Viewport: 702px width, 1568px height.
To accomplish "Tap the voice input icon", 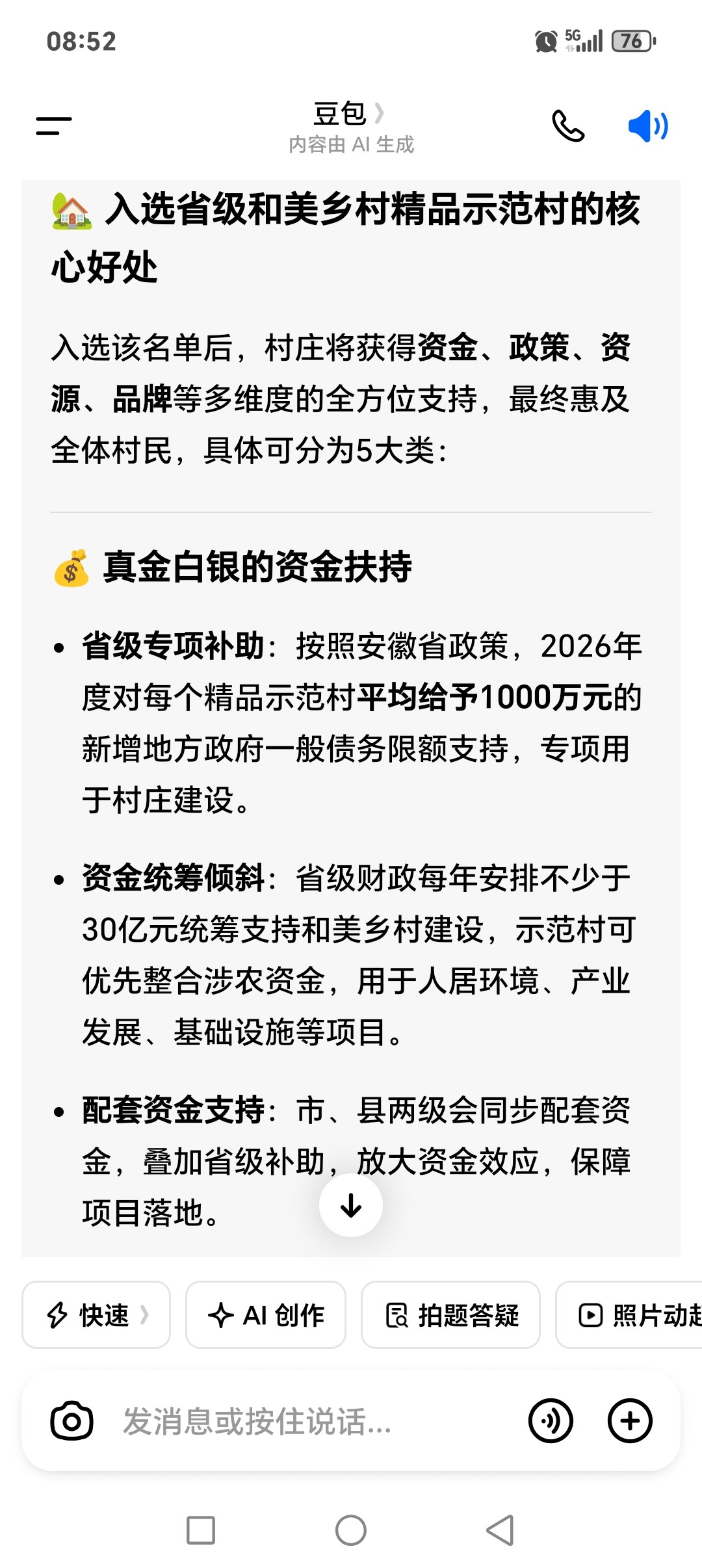I will pyautogui.click(x=551, y=1421).
